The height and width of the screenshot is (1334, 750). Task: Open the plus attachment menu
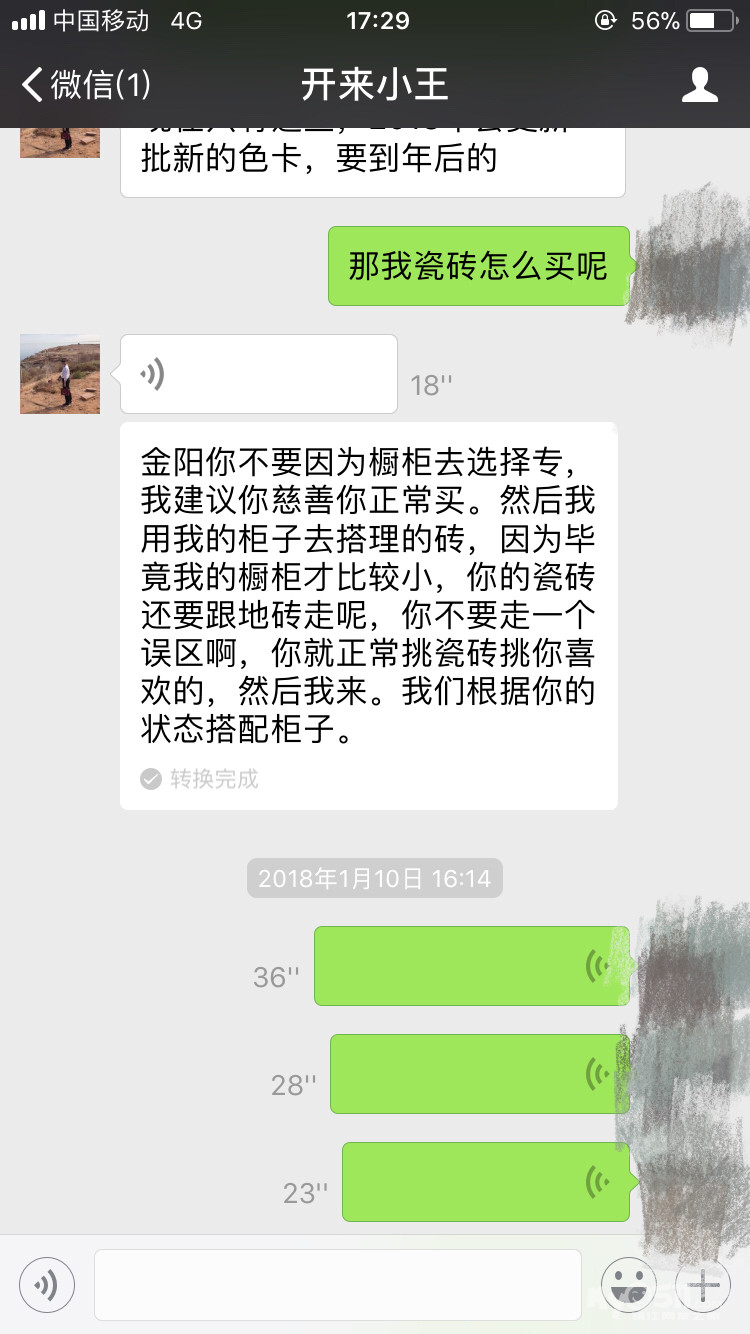[x=703, y=1284]
